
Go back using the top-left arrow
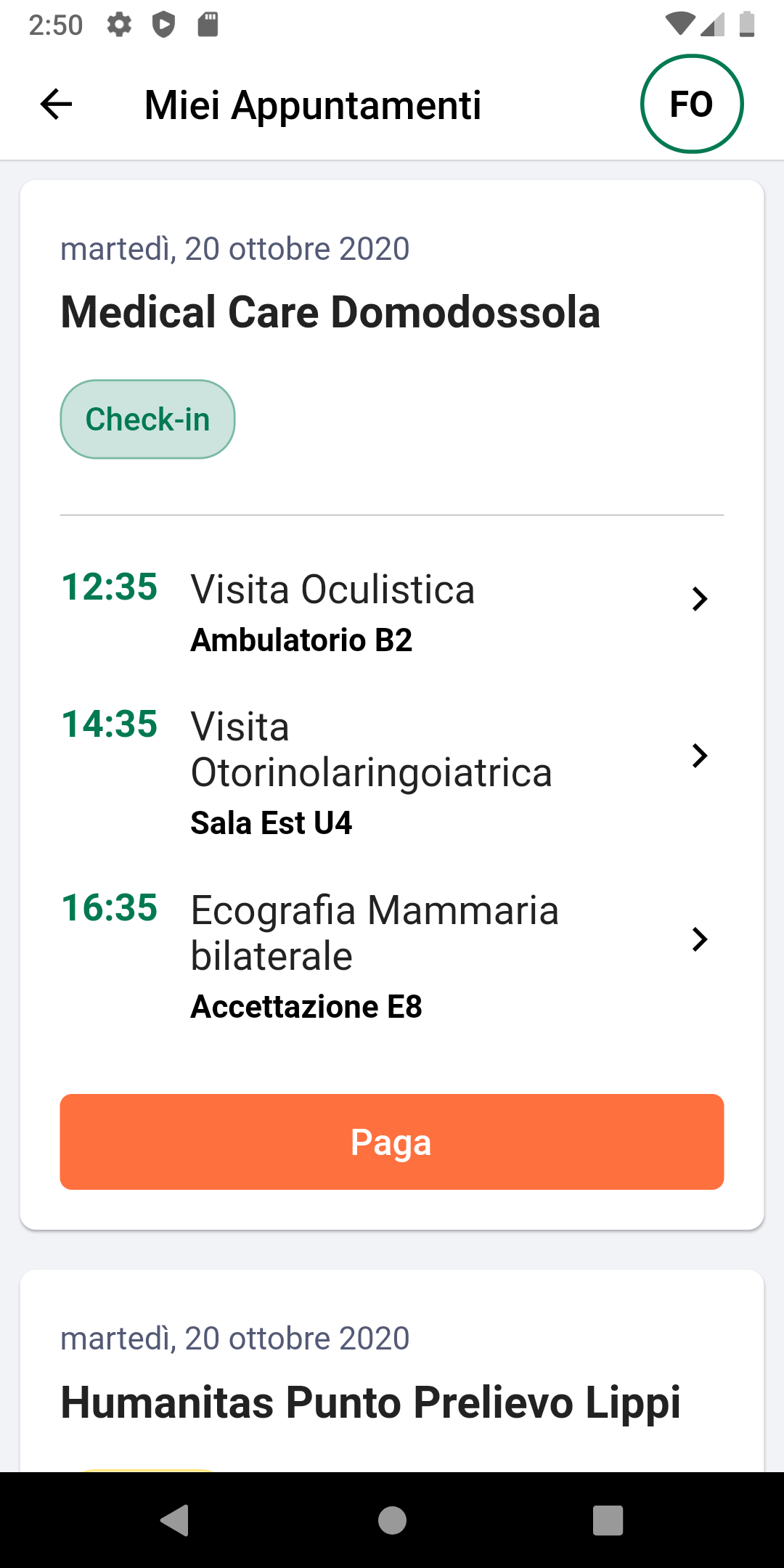(56, 105)
